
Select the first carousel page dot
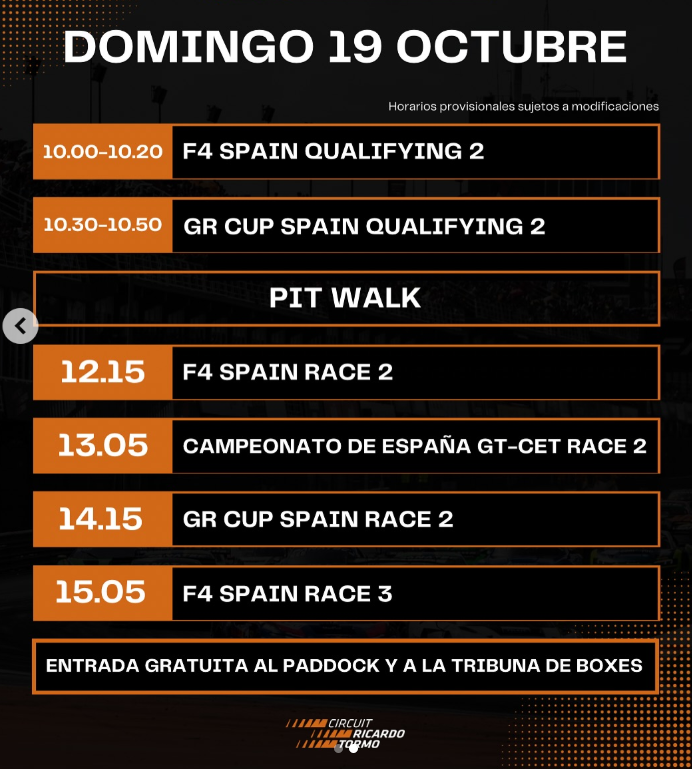tap(338, 748)
